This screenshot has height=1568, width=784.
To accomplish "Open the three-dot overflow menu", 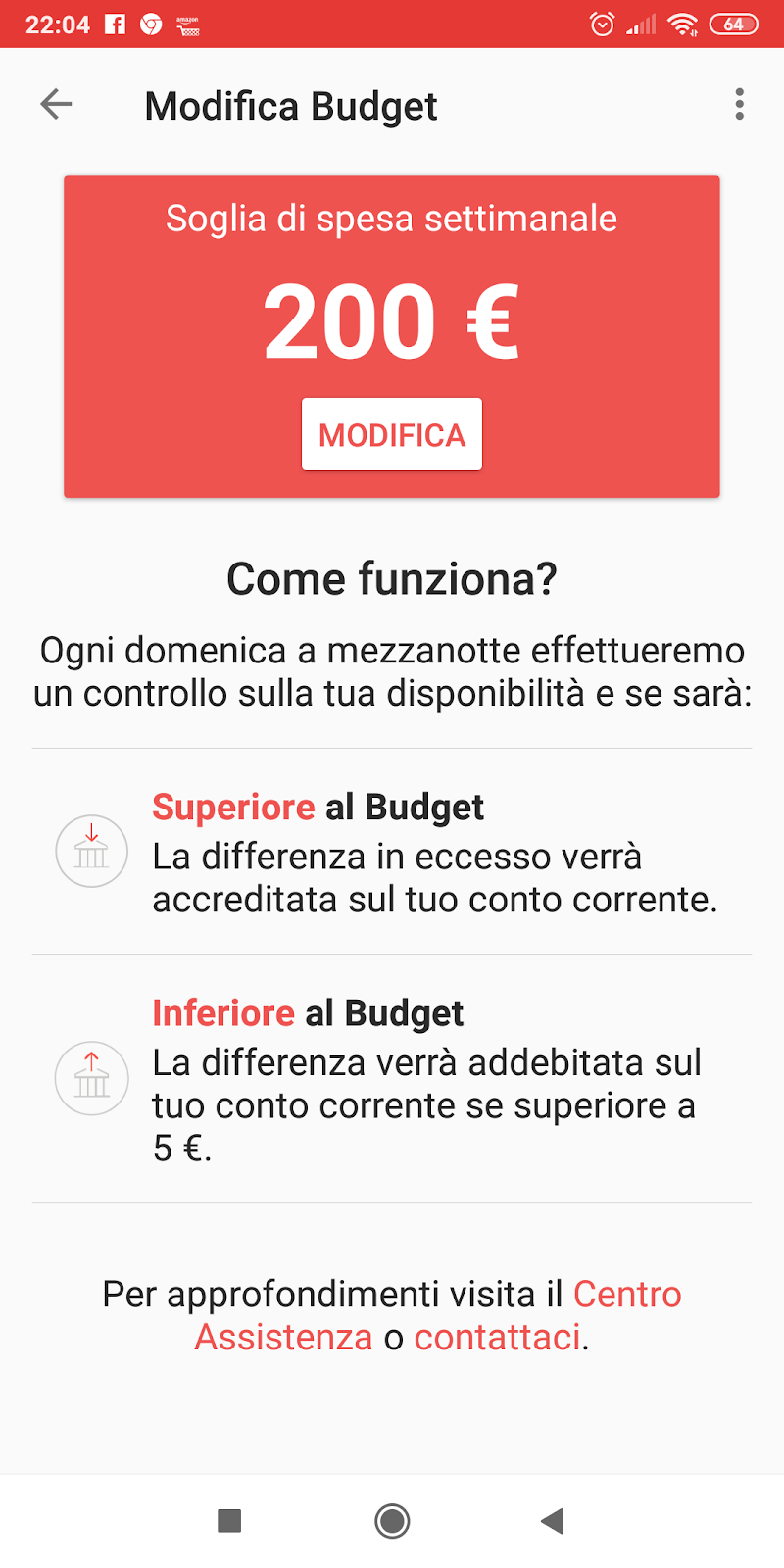I will click(739, 104).
